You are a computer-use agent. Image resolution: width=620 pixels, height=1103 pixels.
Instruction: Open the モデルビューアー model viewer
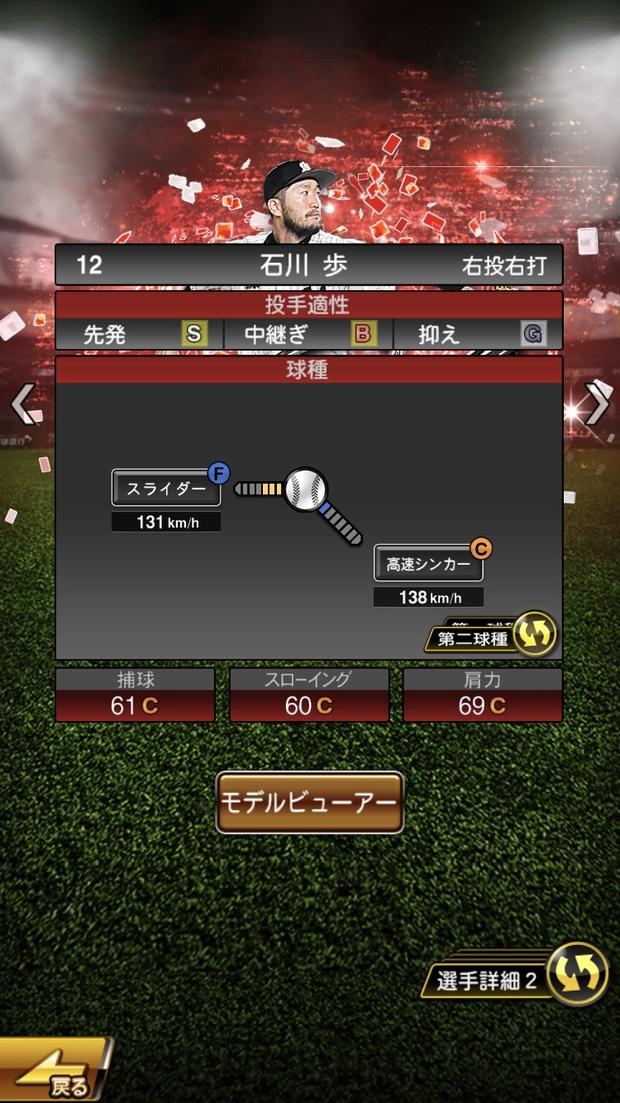pyautogui.click(x=309, y=802)
